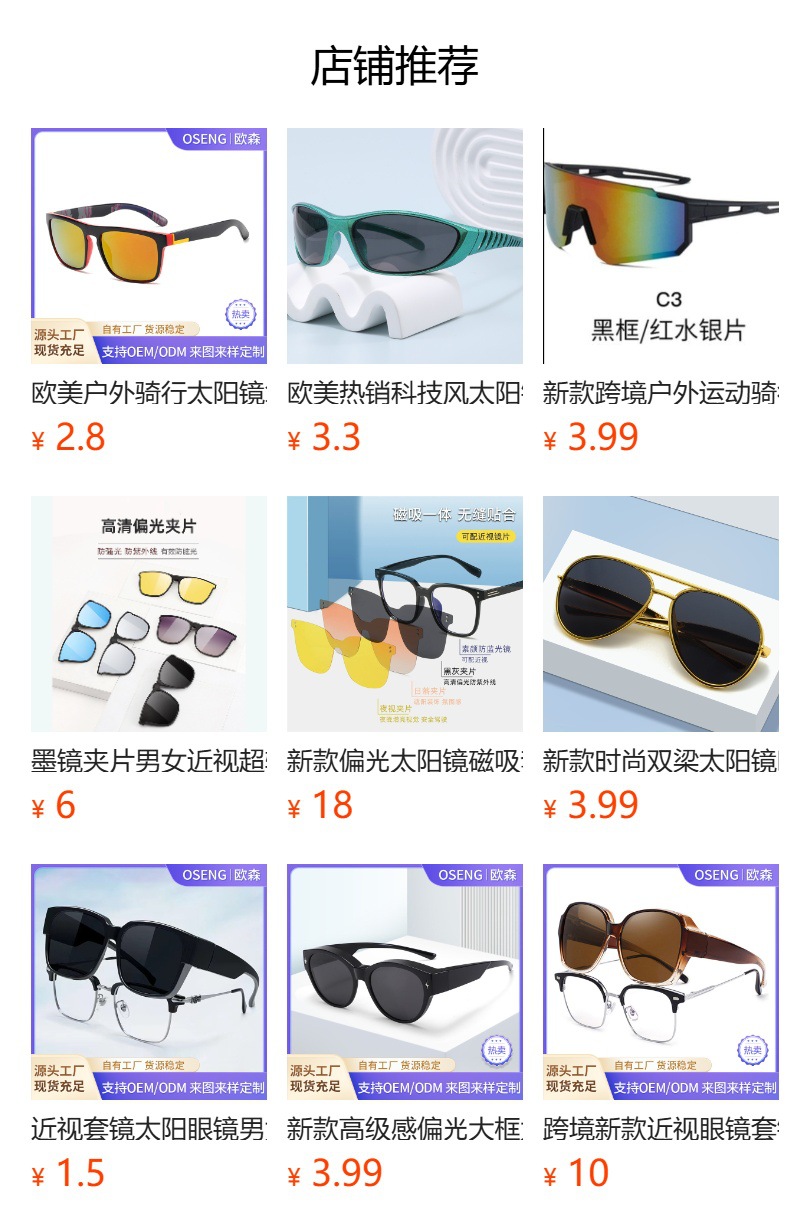Screen dimensions: 790x1232
Task: Open the 近视套镜太阳眼镜 product at ¥1.5
Action: point(149,982)
